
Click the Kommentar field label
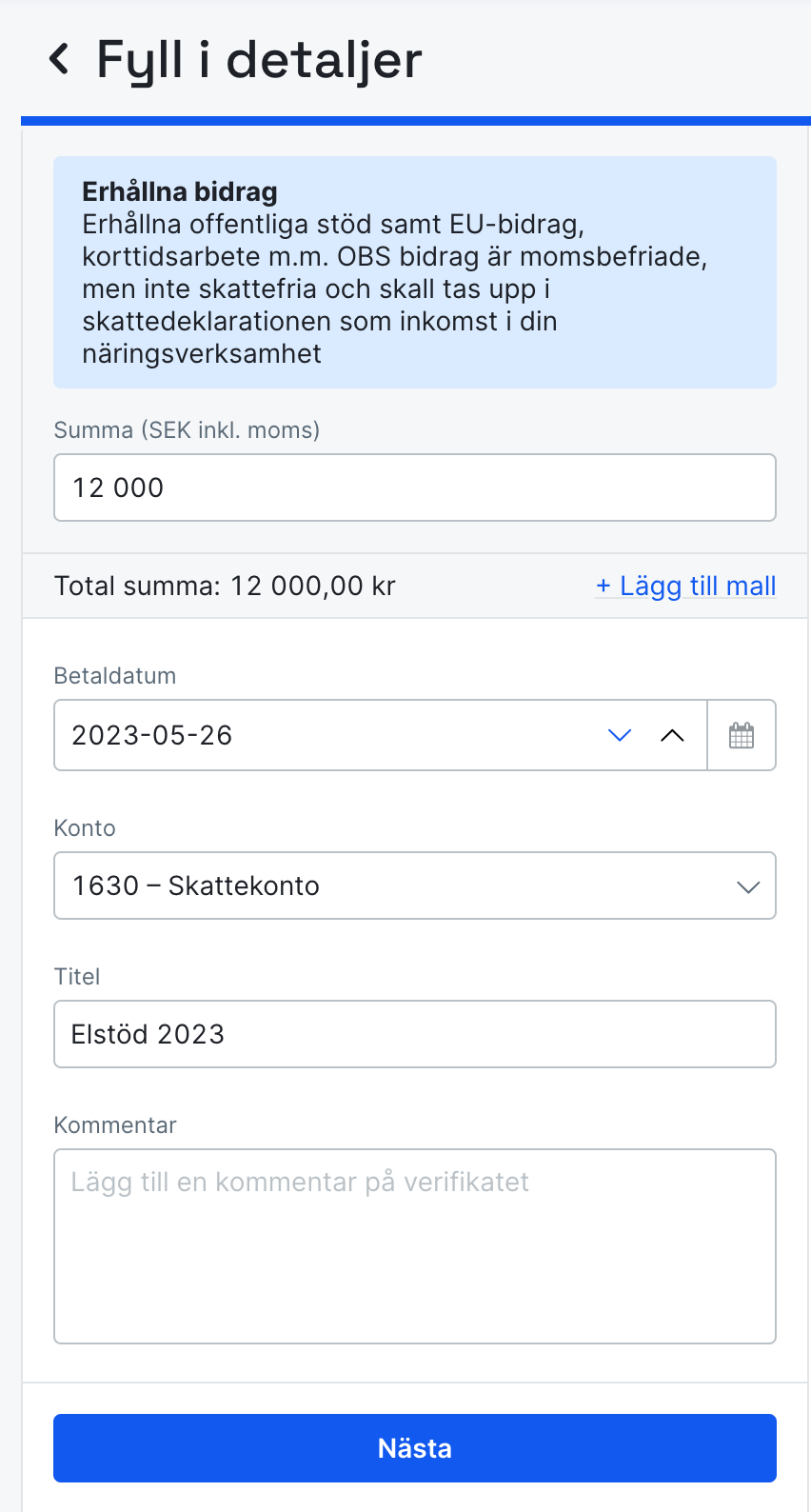click(x=114, y=1124)
